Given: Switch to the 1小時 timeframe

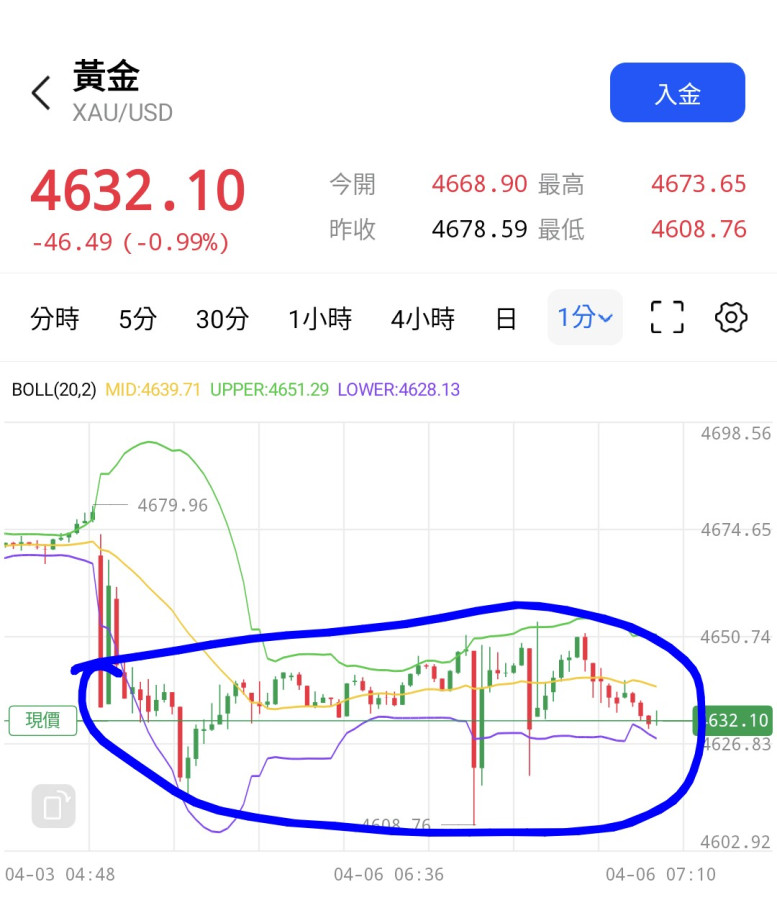Looking at the screenshot, I should coord(320,319).
